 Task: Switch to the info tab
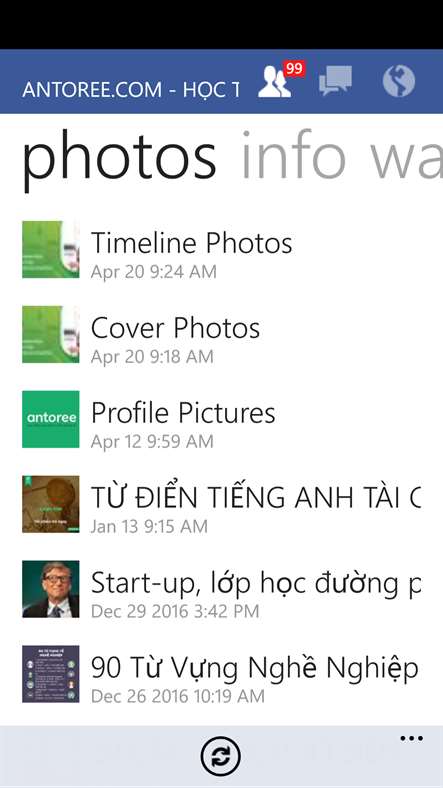tap(294, 155)
